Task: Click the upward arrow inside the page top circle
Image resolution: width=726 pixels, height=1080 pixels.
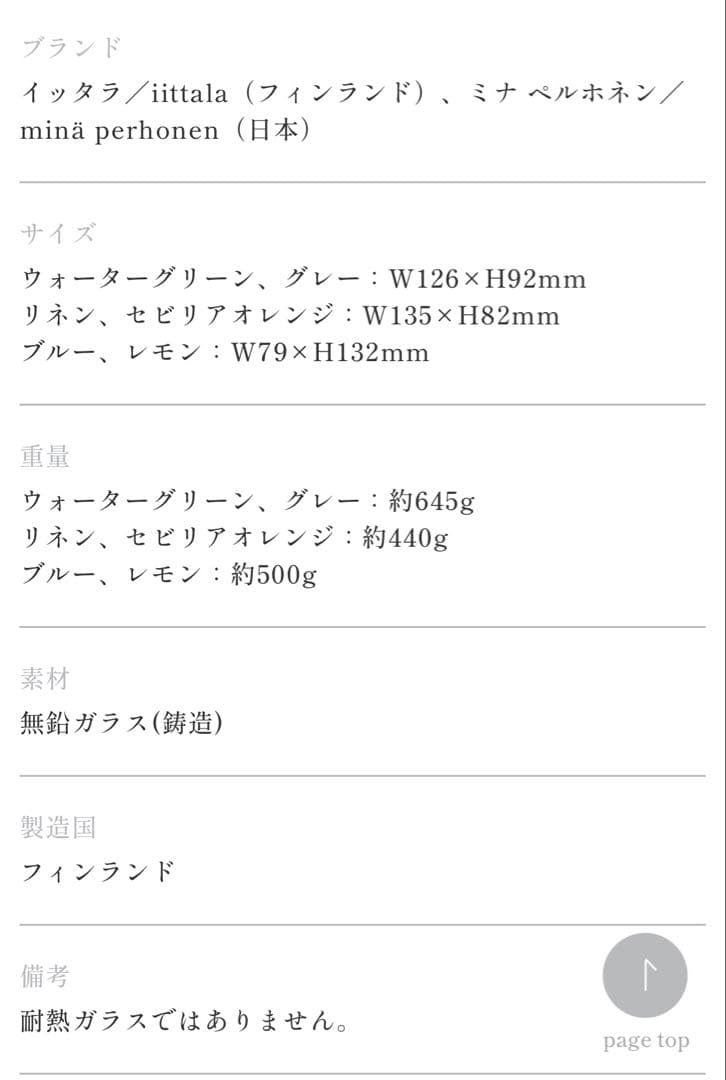Action: click(645, 973)
